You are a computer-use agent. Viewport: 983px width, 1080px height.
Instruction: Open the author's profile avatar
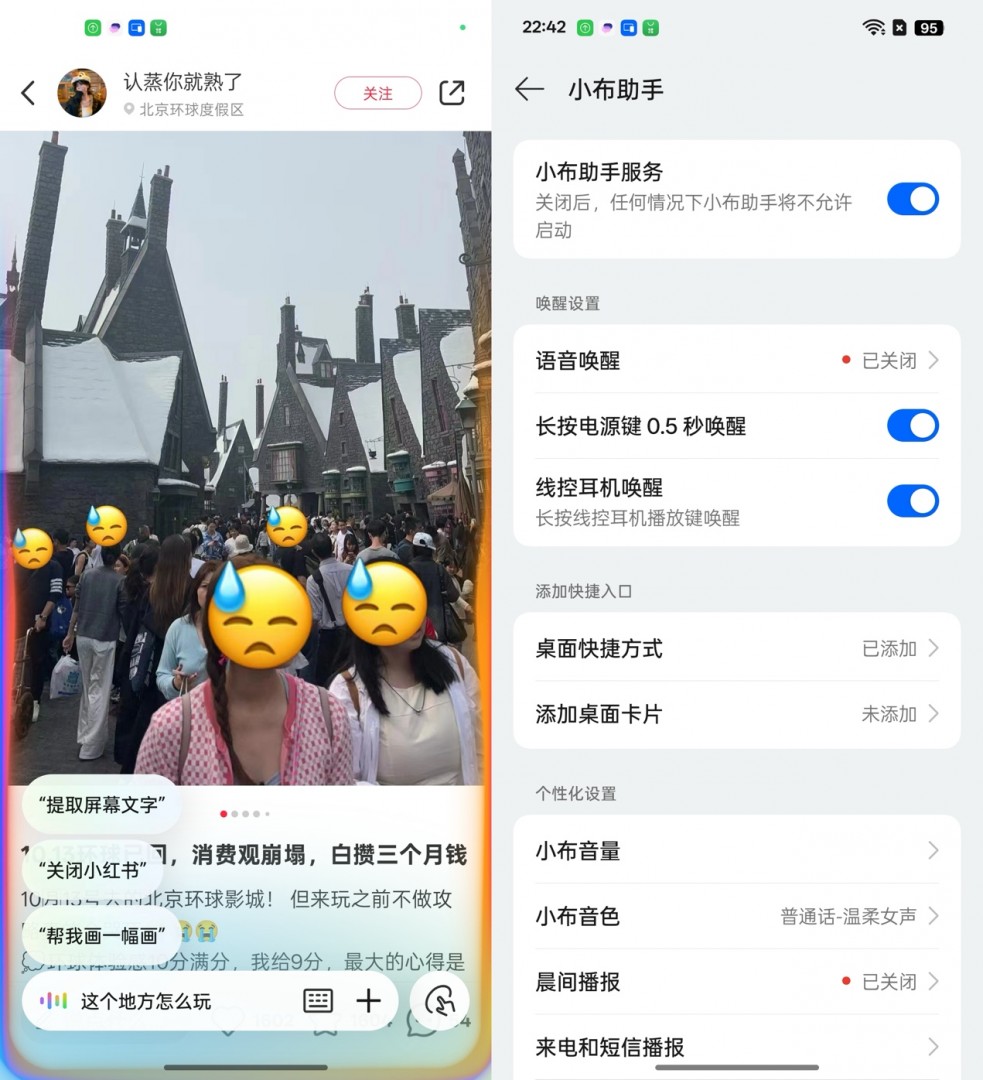82,93
